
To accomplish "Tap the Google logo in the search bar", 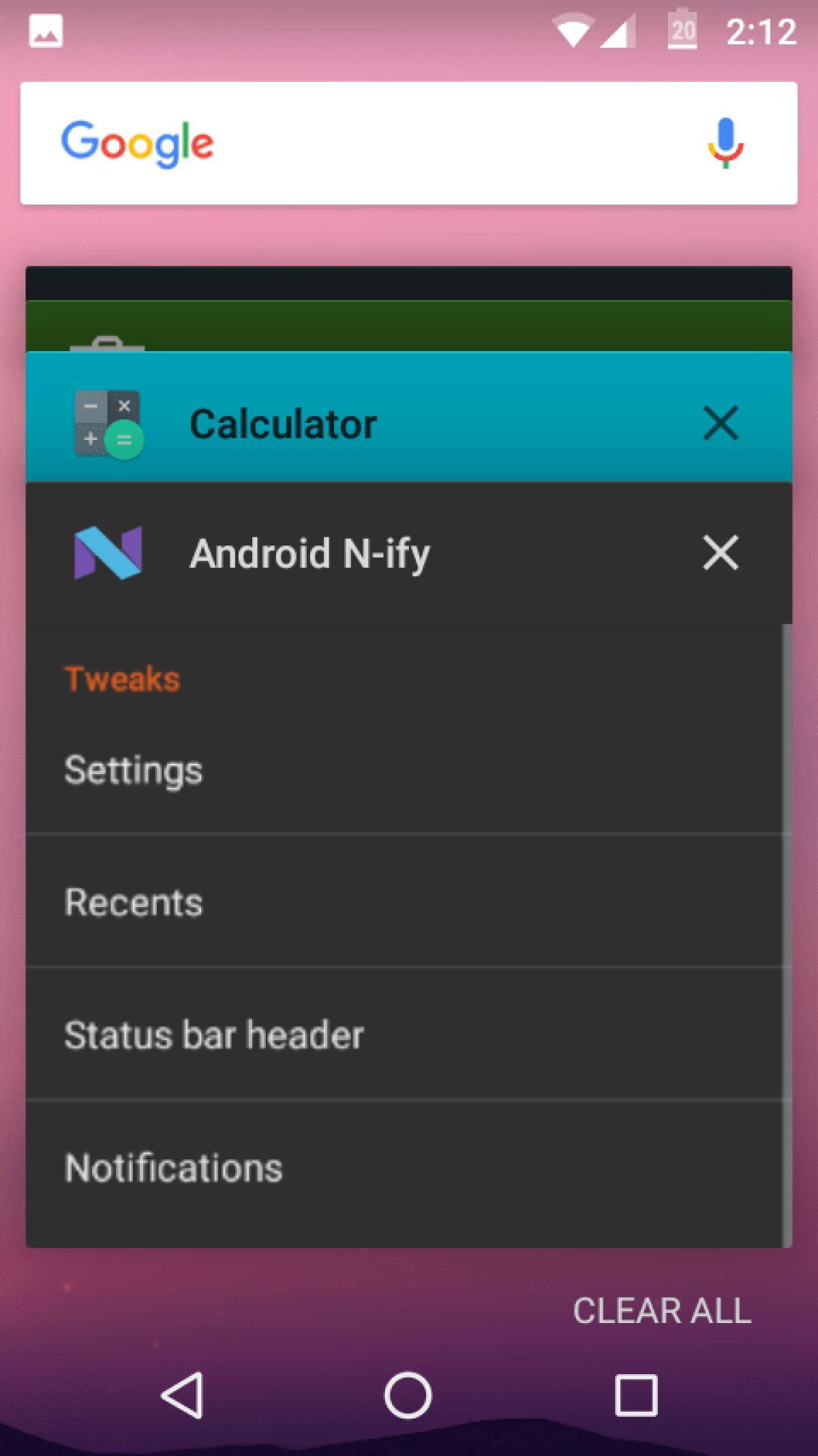I will [x=138, y=143].
